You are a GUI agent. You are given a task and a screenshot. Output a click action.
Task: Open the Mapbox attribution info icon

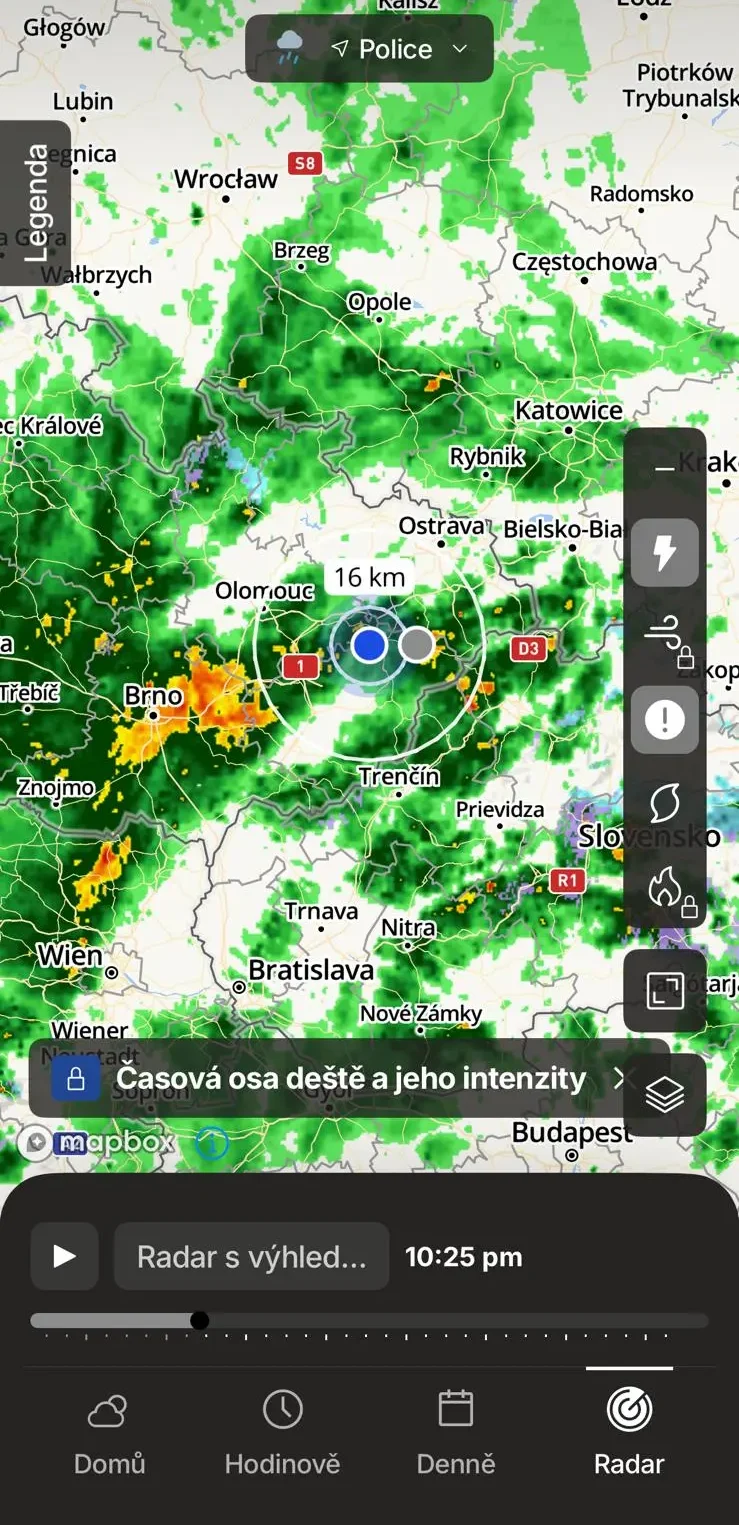click(211, 1142)
